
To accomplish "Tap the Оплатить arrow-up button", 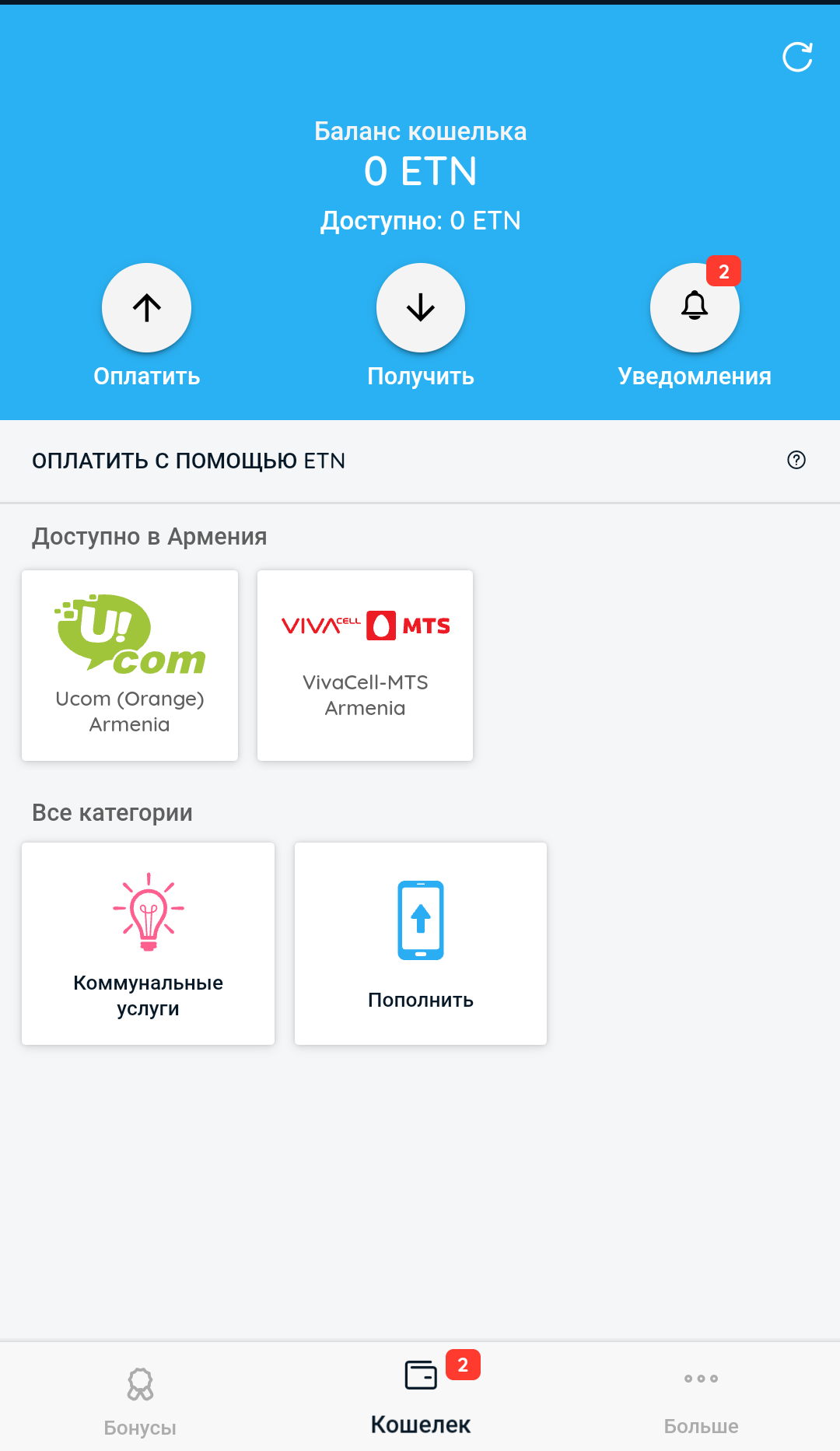I will (147, 308).
